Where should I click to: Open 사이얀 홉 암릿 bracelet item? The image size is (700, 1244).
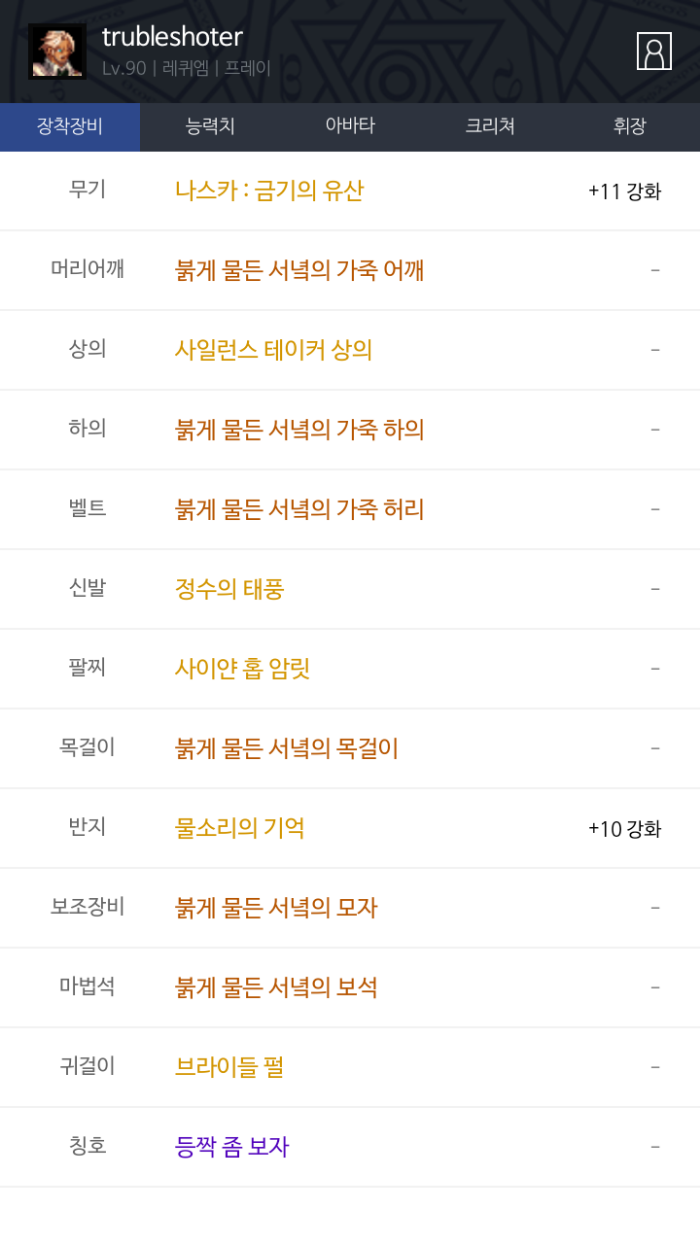pyautogui.click(x=242, y=669)
